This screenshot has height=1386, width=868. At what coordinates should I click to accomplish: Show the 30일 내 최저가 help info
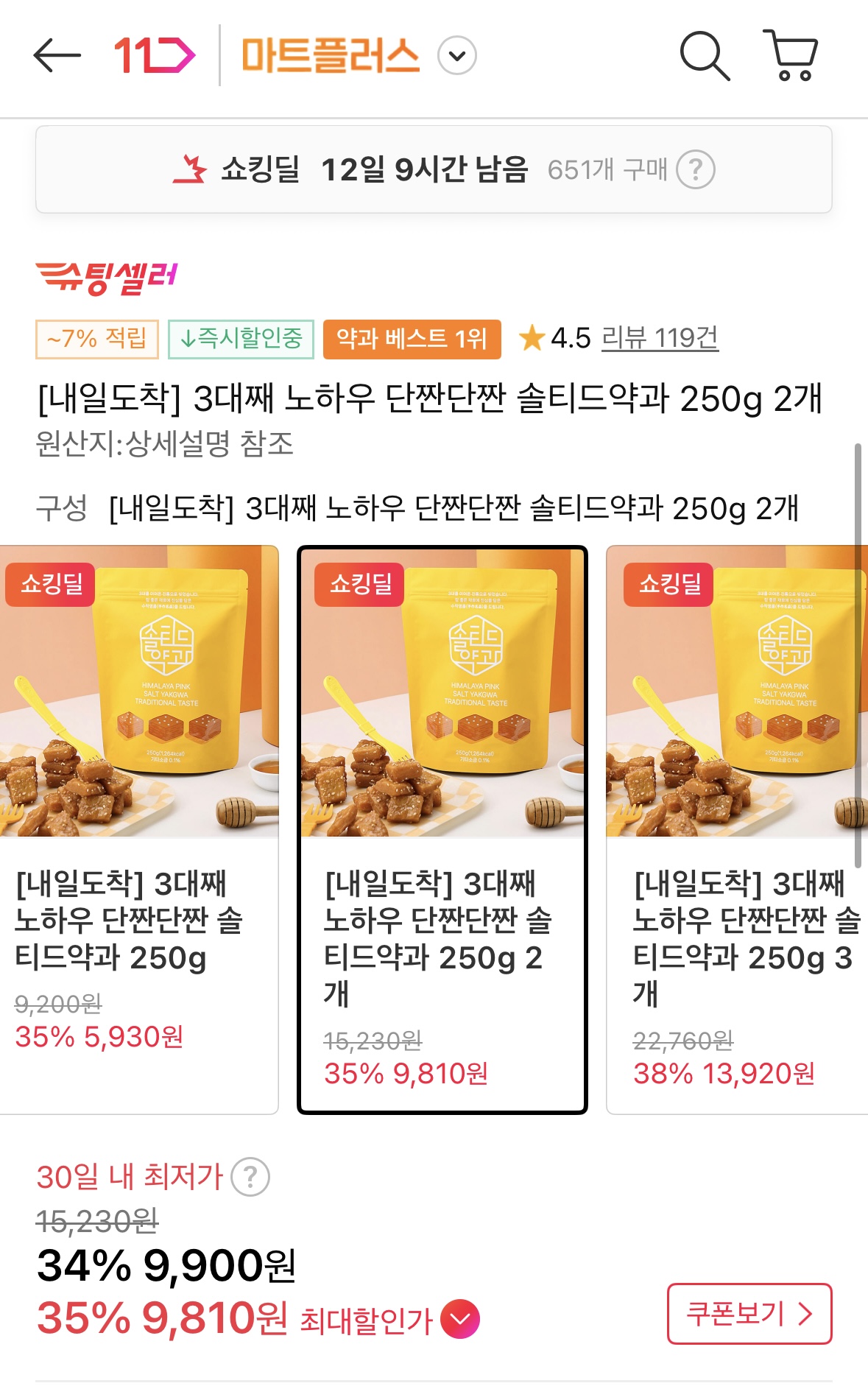(250, 1177)
